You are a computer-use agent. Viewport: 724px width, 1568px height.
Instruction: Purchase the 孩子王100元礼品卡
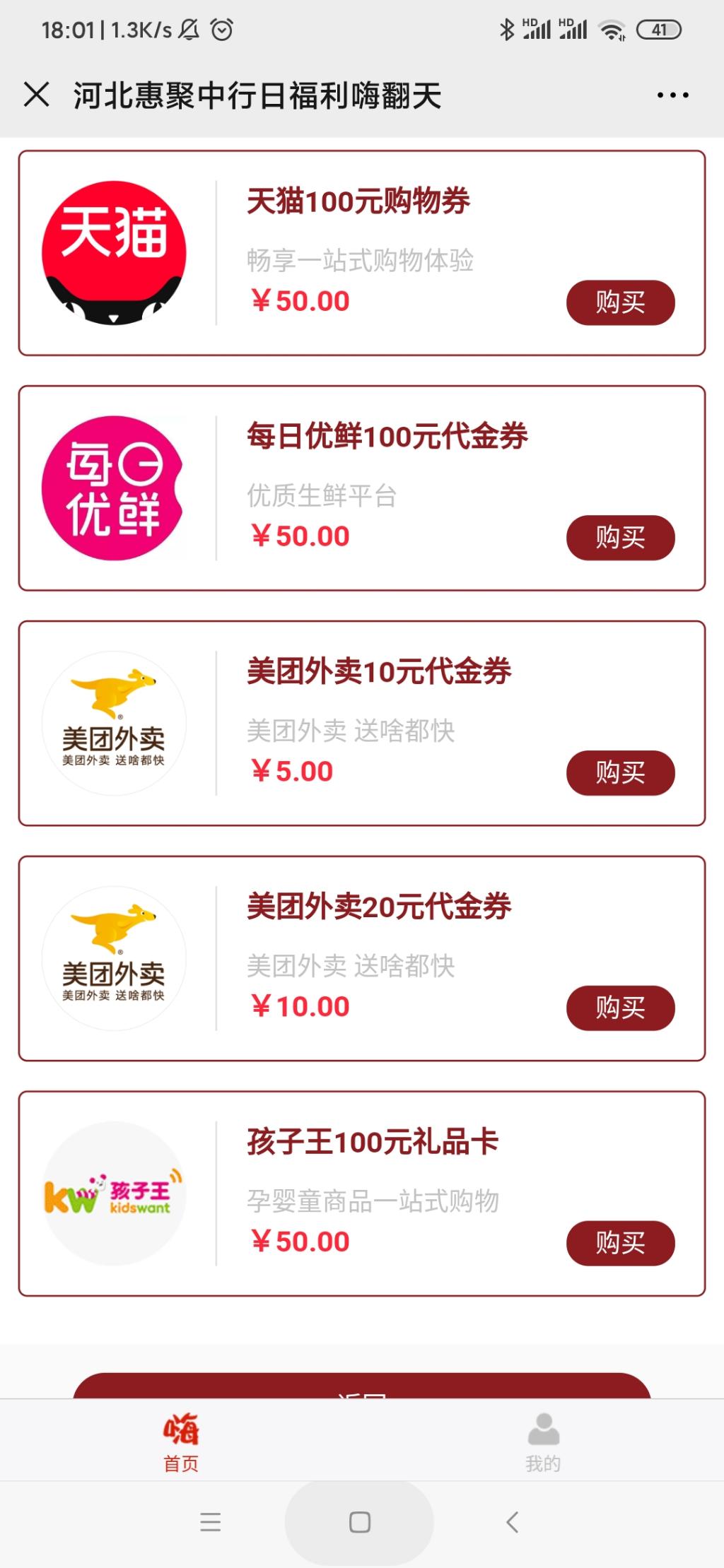click(x=620, y=1243)
